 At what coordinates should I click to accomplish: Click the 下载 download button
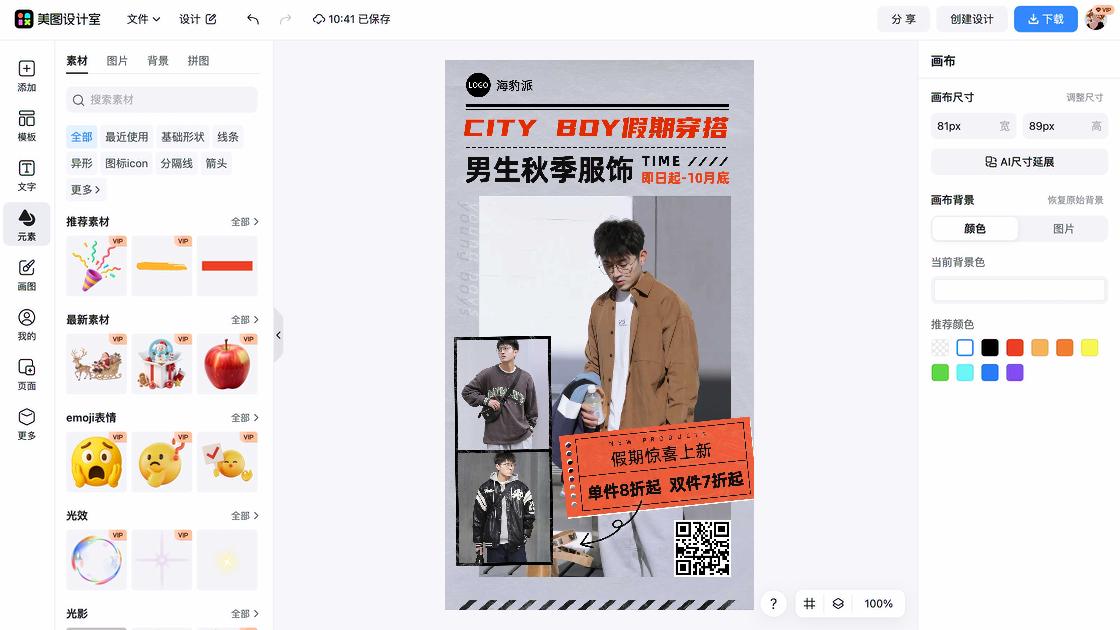click(1045, 19)
